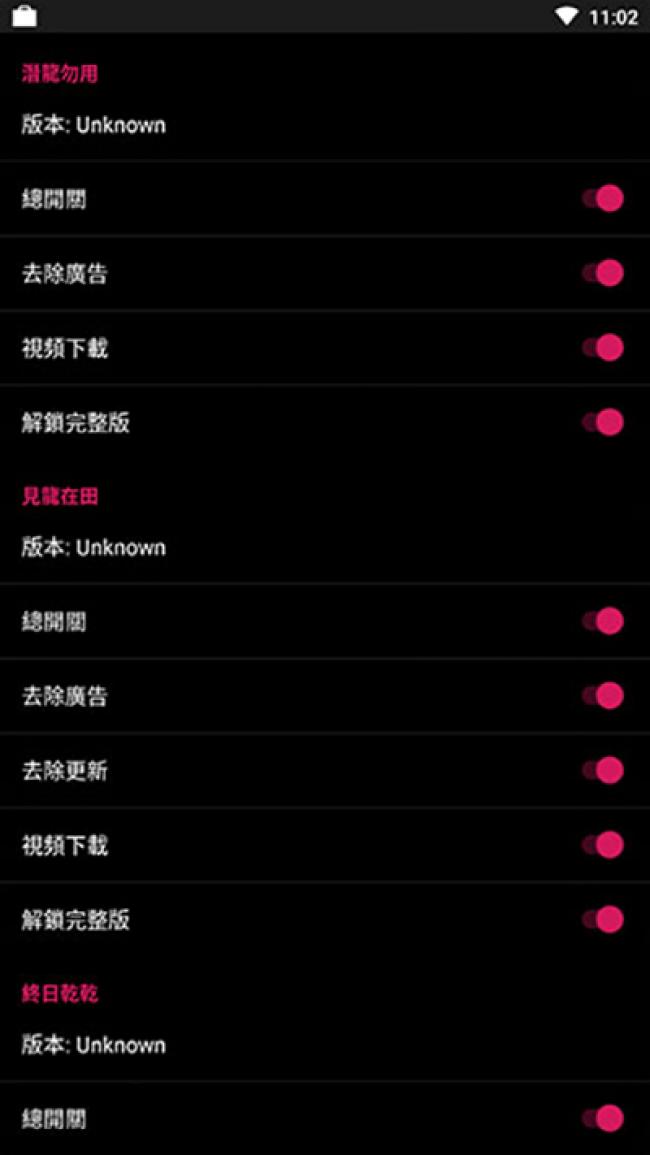Disable 解鎖完整版 in the 見龍在田 section

click(603, 919)
